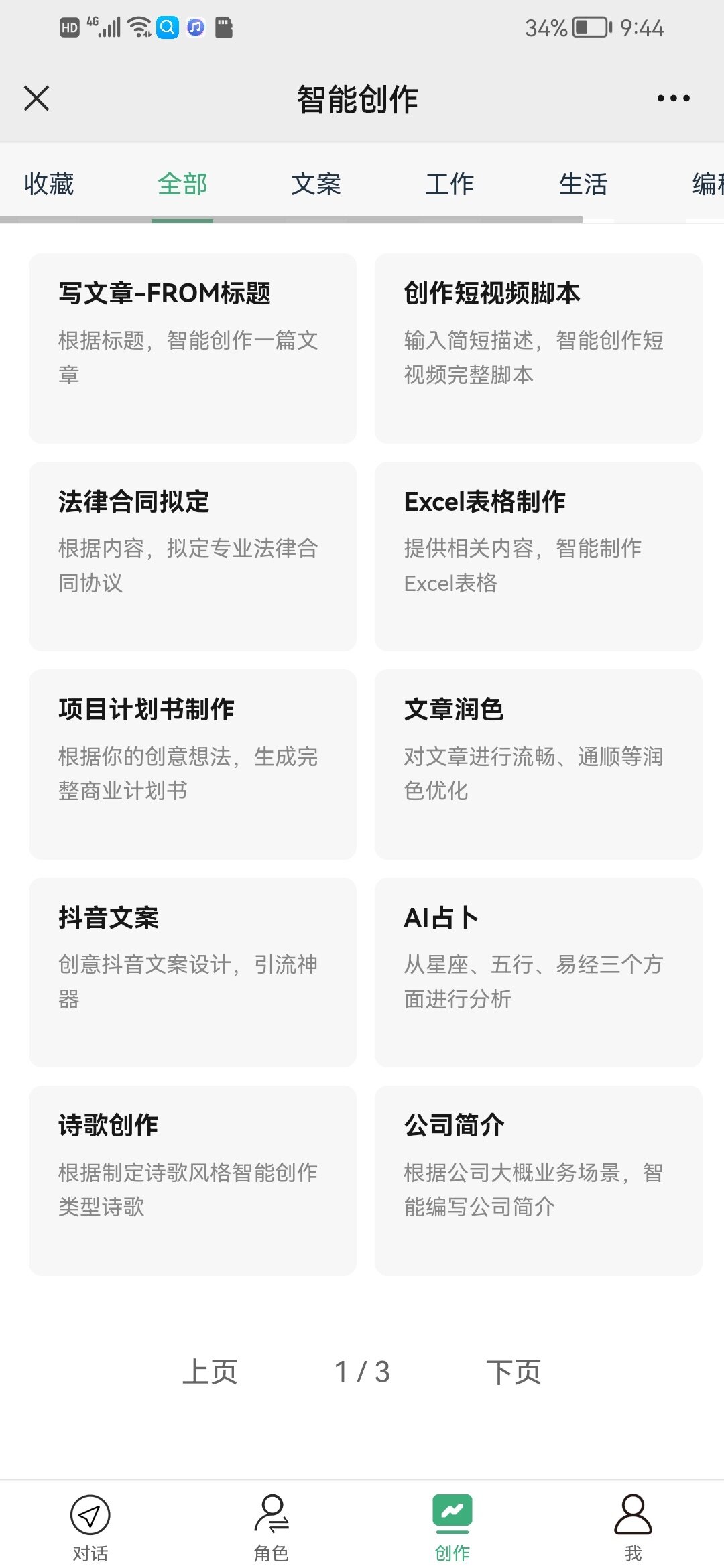Select the 文案 category tab
The width and height of the screenshot is (724, 1568).
[x=316, y=184]
